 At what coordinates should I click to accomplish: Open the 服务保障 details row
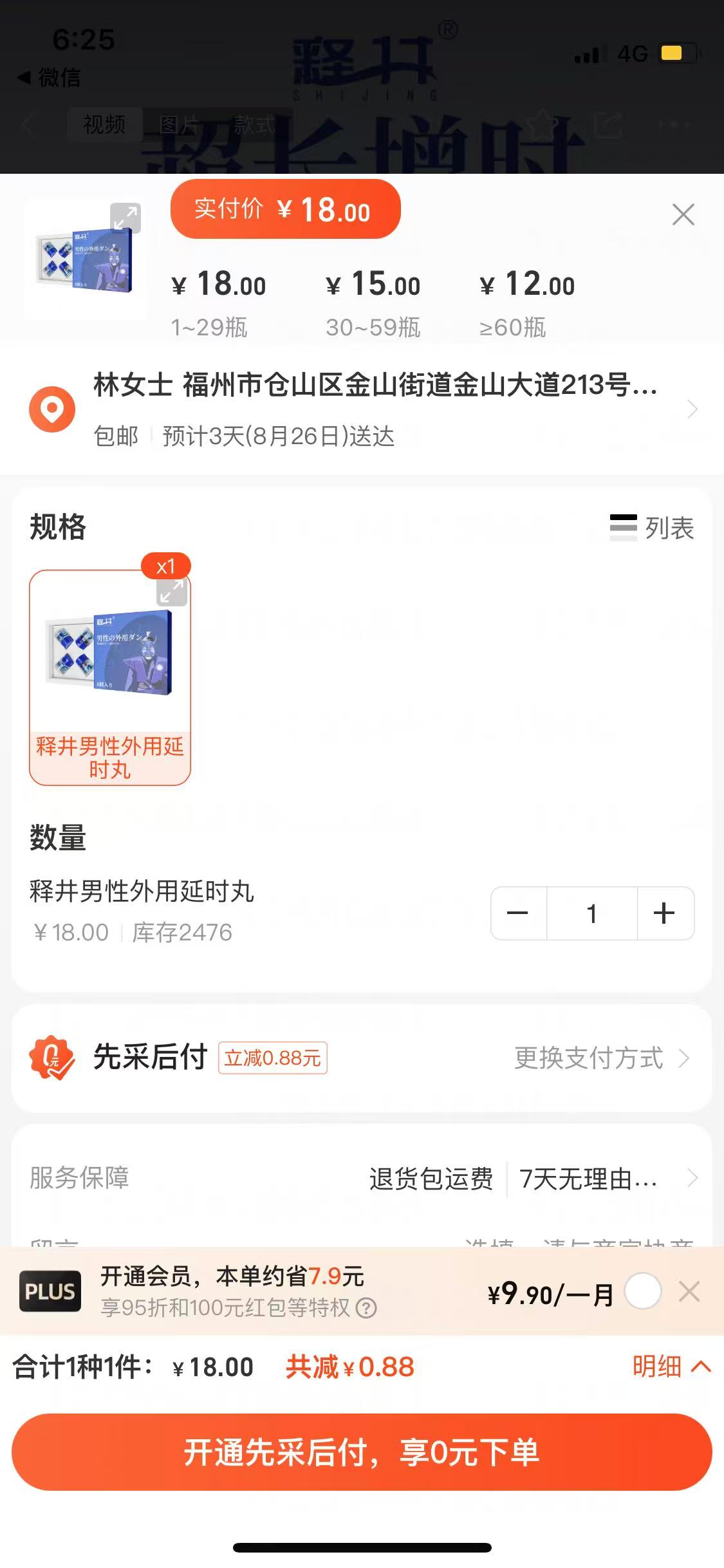pos(362,1179)
